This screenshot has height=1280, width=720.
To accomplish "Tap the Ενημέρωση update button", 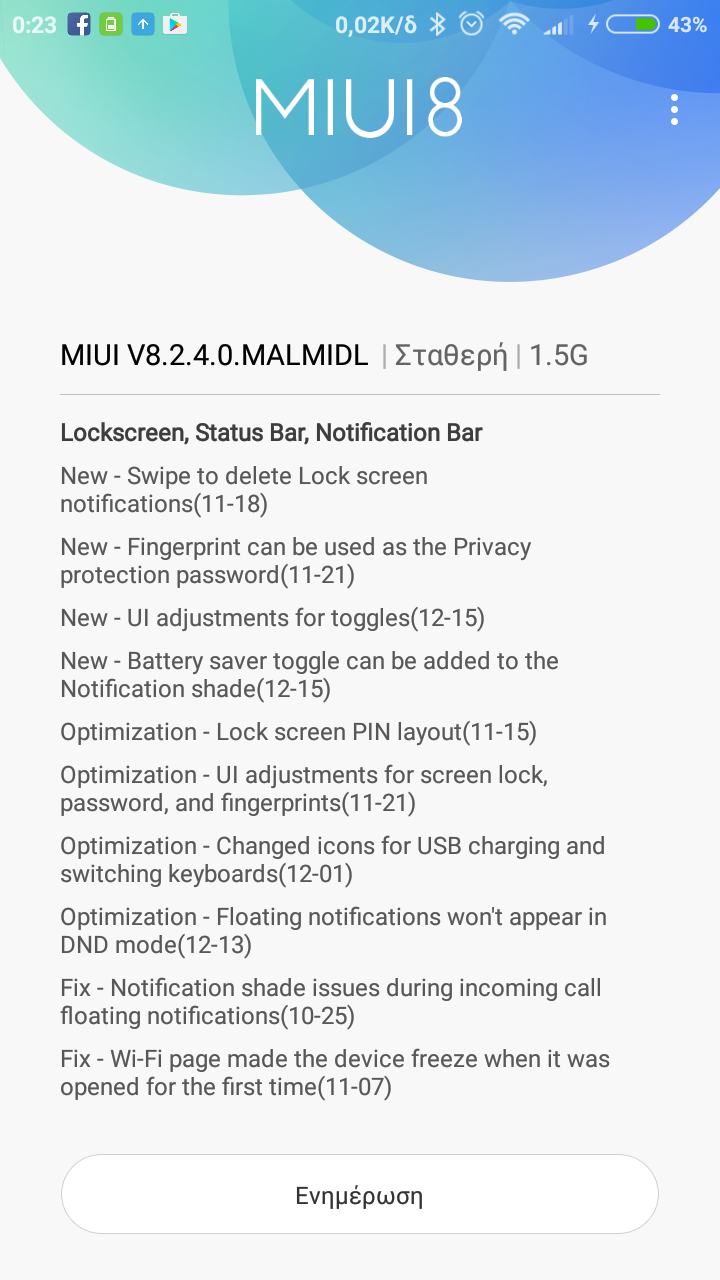I will [x=360, y=1195].
